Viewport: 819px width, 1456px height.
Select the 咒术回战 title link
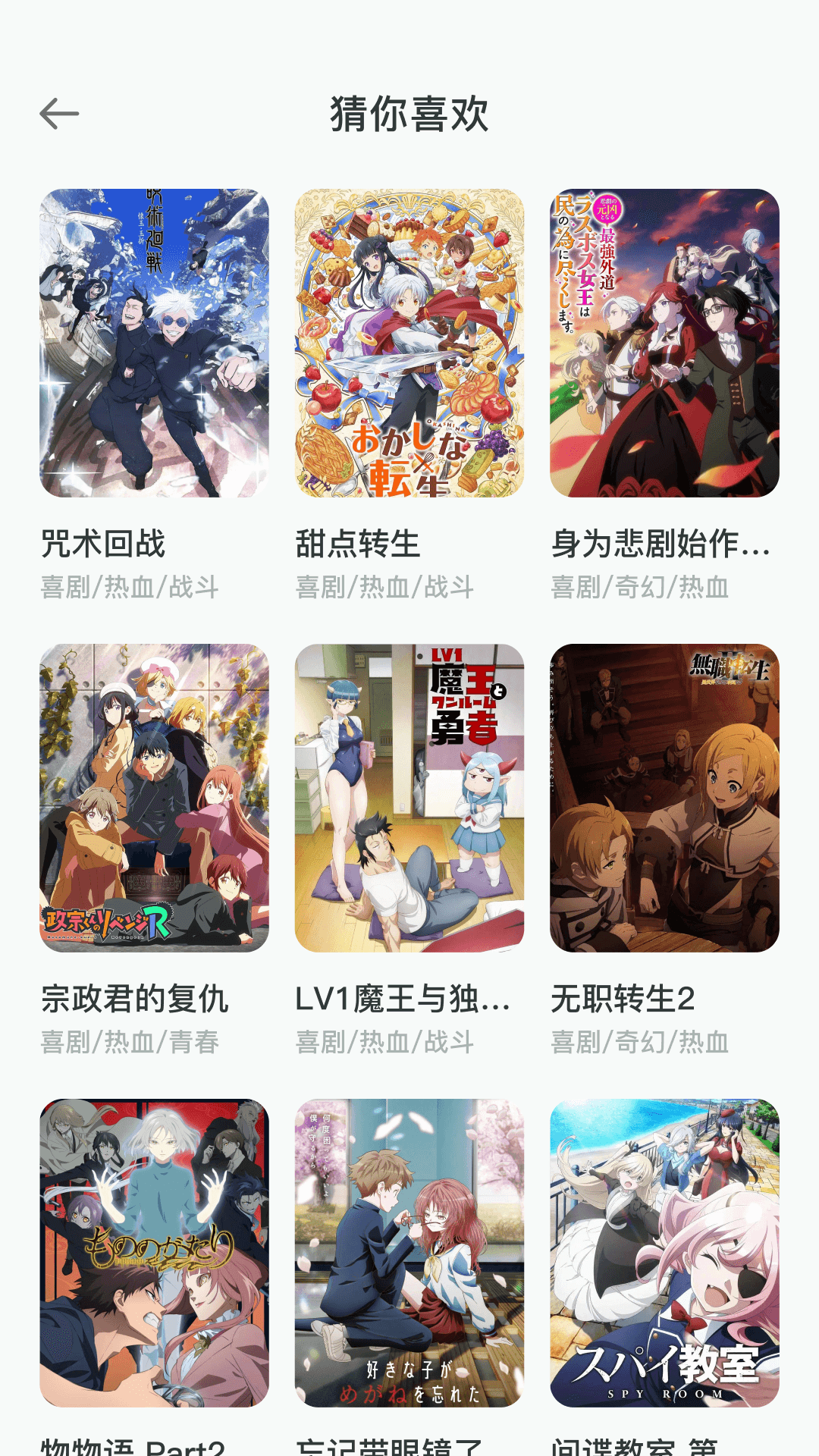point(105,543)
